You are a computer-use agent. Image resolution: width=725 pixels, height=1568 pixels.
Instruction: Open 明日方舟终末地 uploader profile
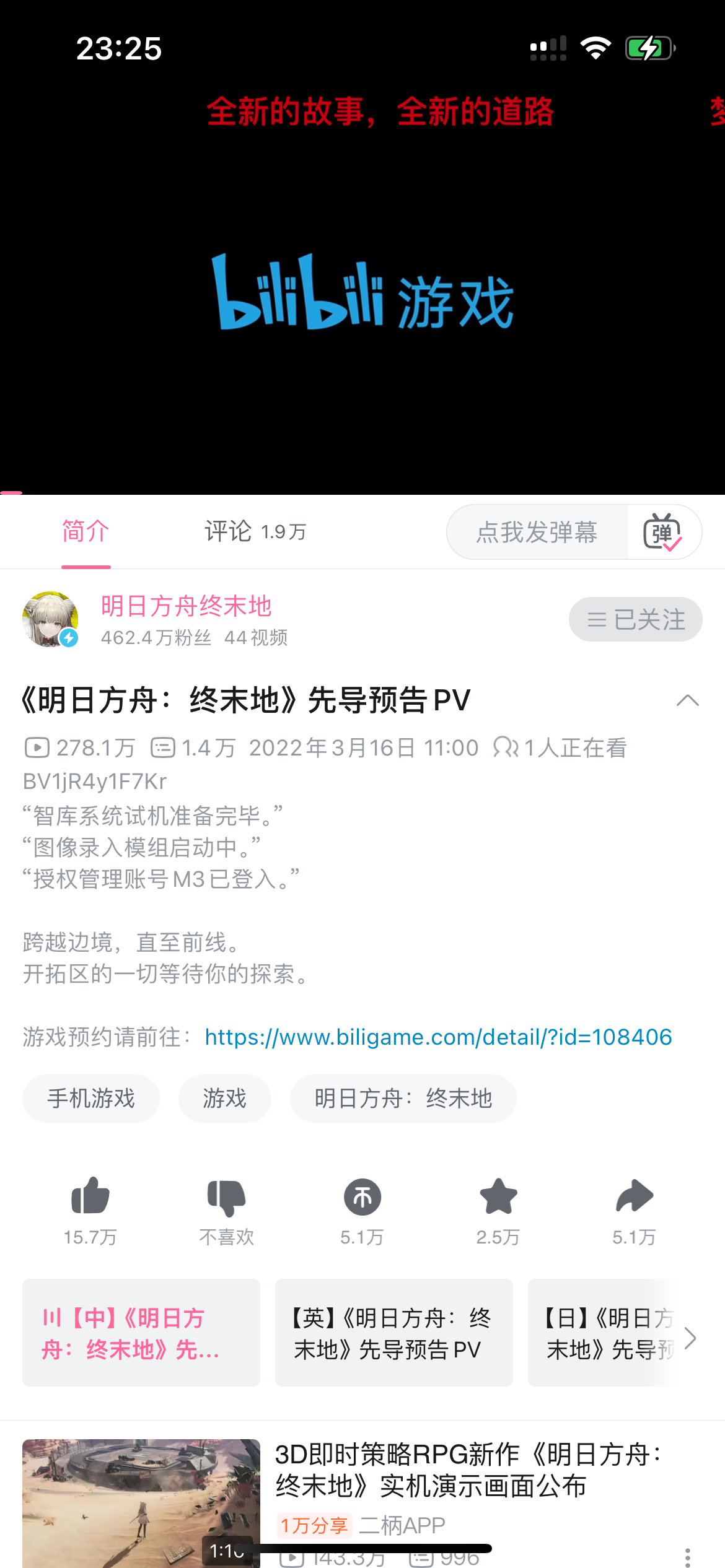[186, 606]
